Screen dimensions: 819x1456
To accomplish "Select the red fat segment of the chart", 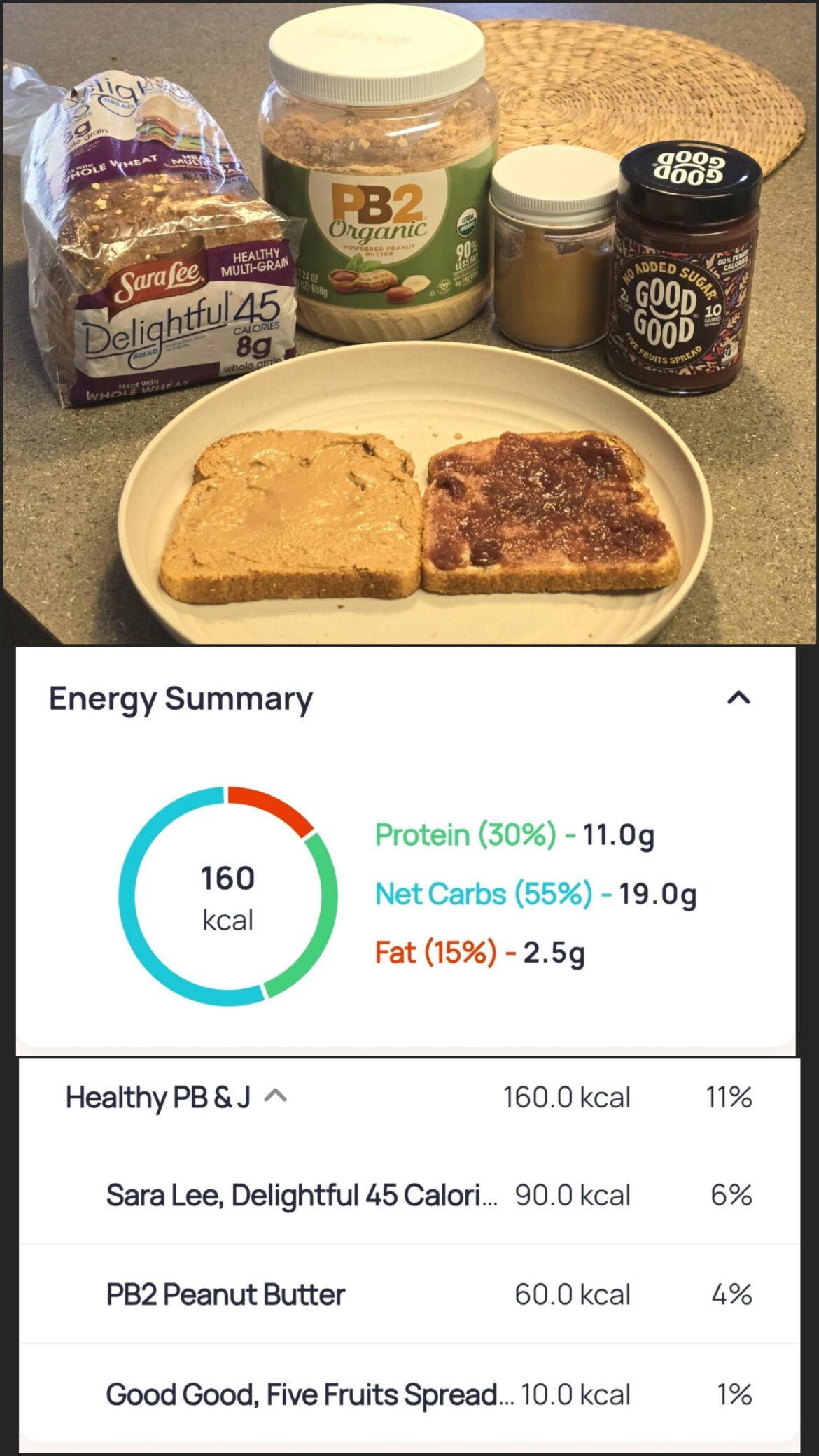I will pyautogui.click(x=273, y=805).
